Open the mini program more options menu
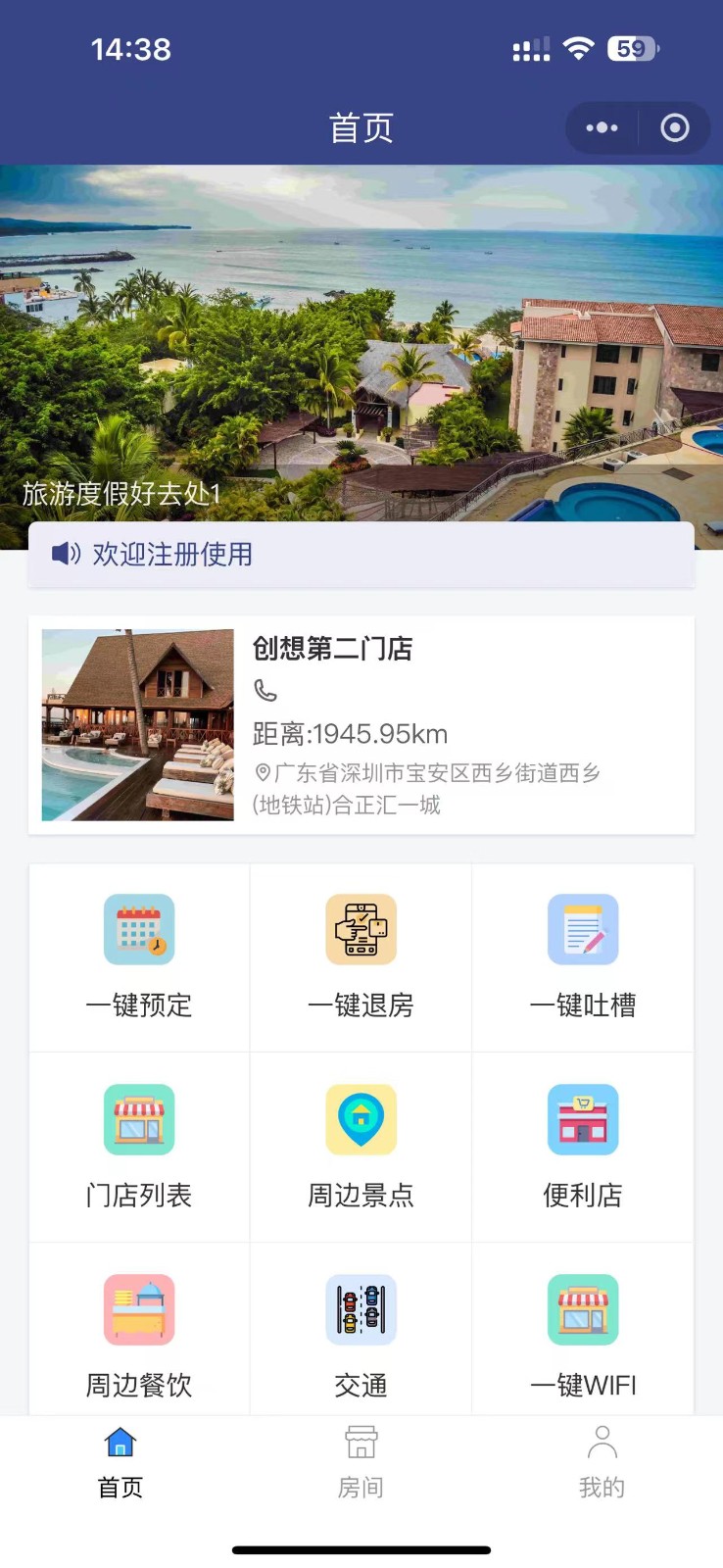Viewport: 723px width, 1568px height. click(602, 128)
